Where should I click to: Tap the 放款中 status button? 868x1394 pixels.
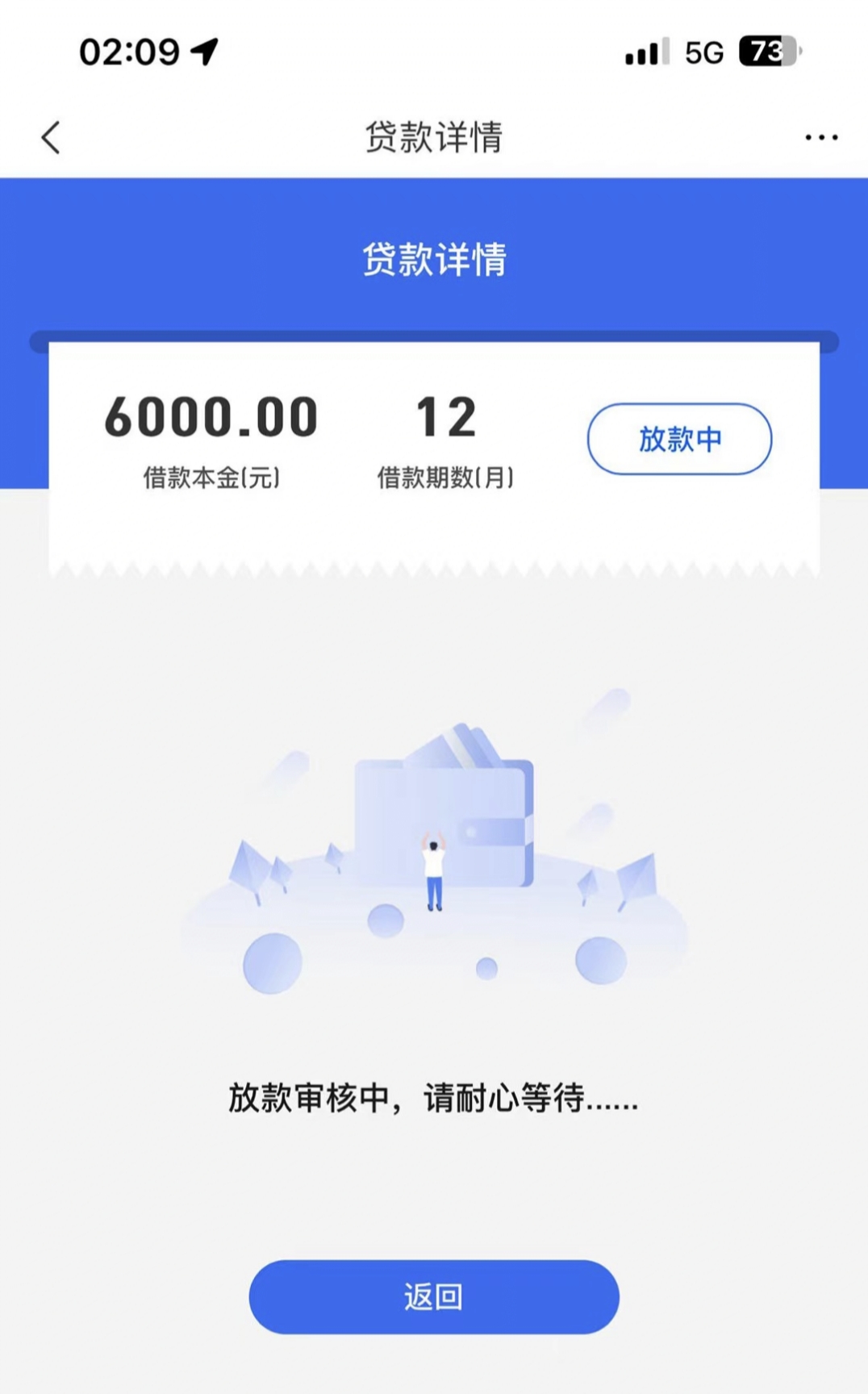coord(679,439)
